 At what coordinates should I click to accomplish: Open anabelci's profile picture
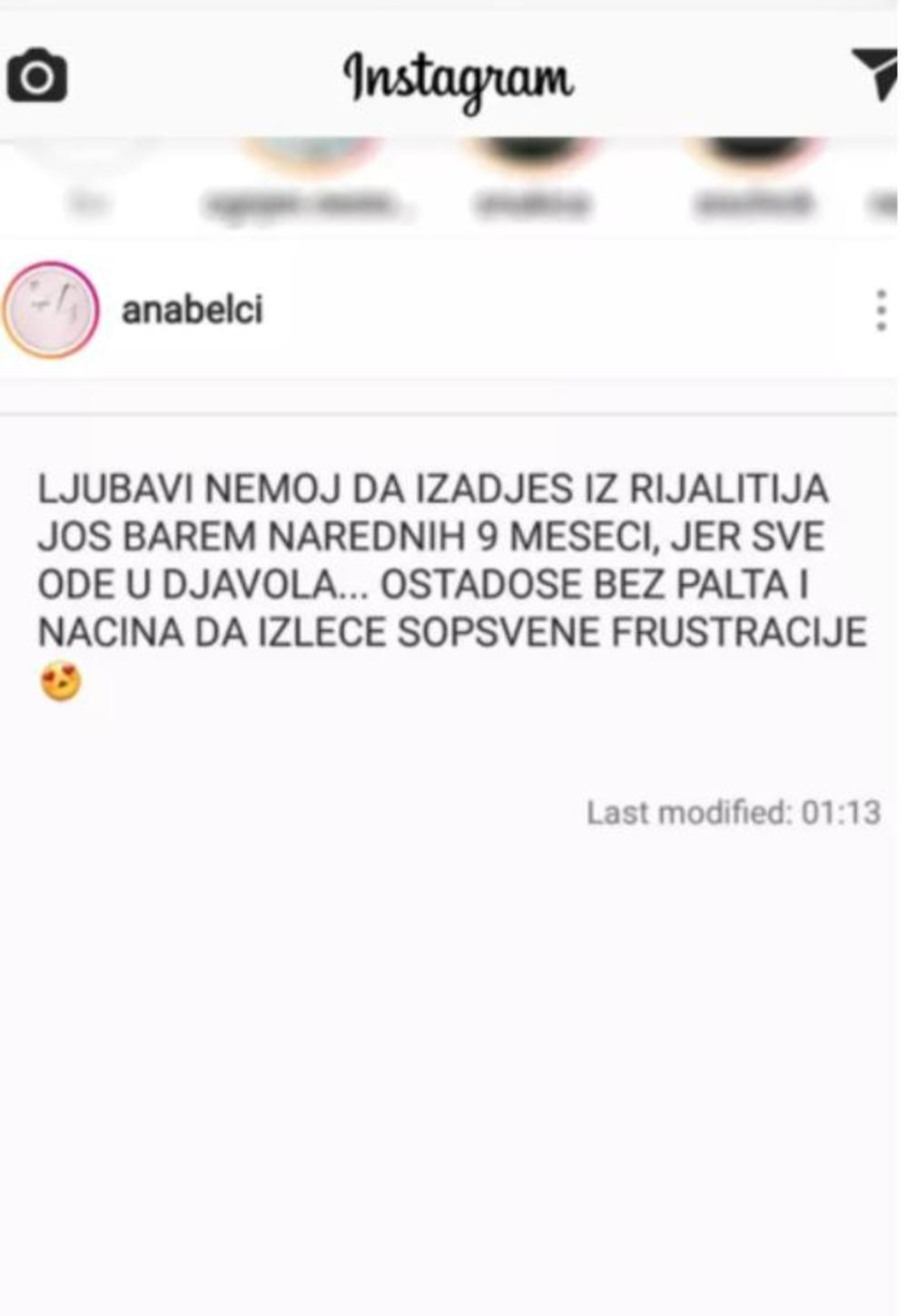(50, 311)
